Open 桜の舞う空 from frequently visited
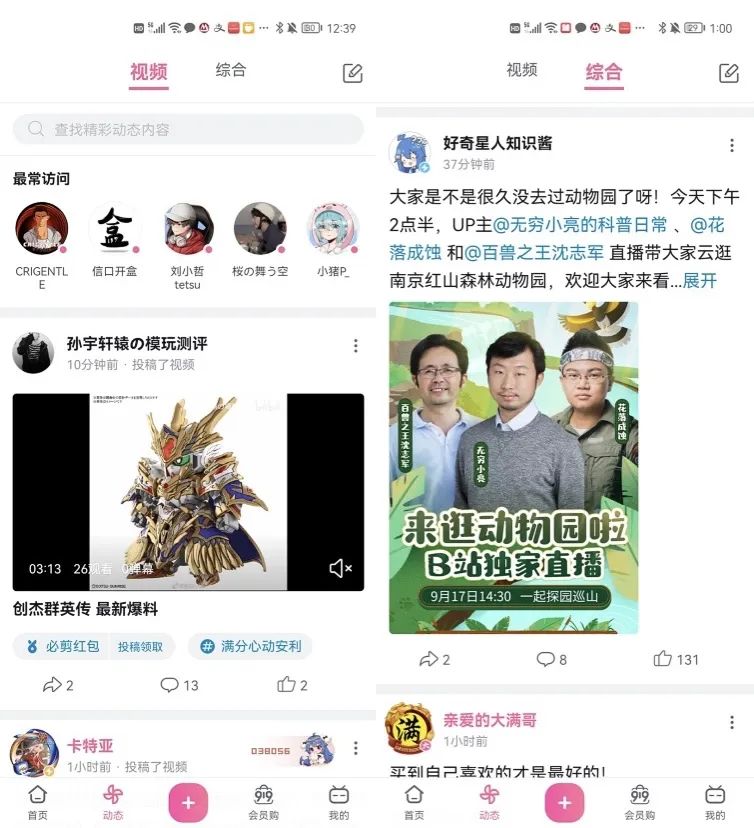Viewport: 754px width, 828px height. 260,229
